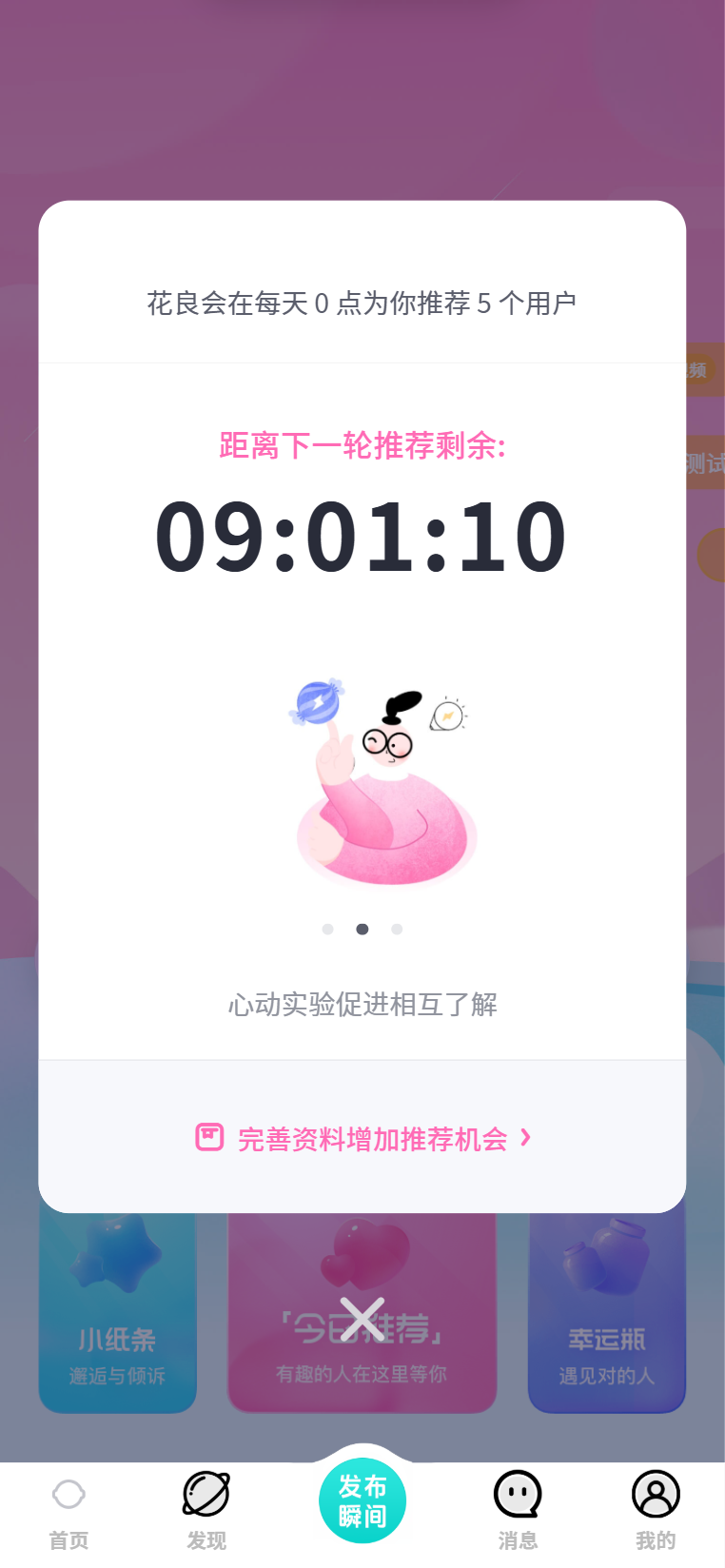This screenshot has width=725, height=1568.
Task: Open the 消息 chat bubble icon
Action: click(x=518, y=1494)
